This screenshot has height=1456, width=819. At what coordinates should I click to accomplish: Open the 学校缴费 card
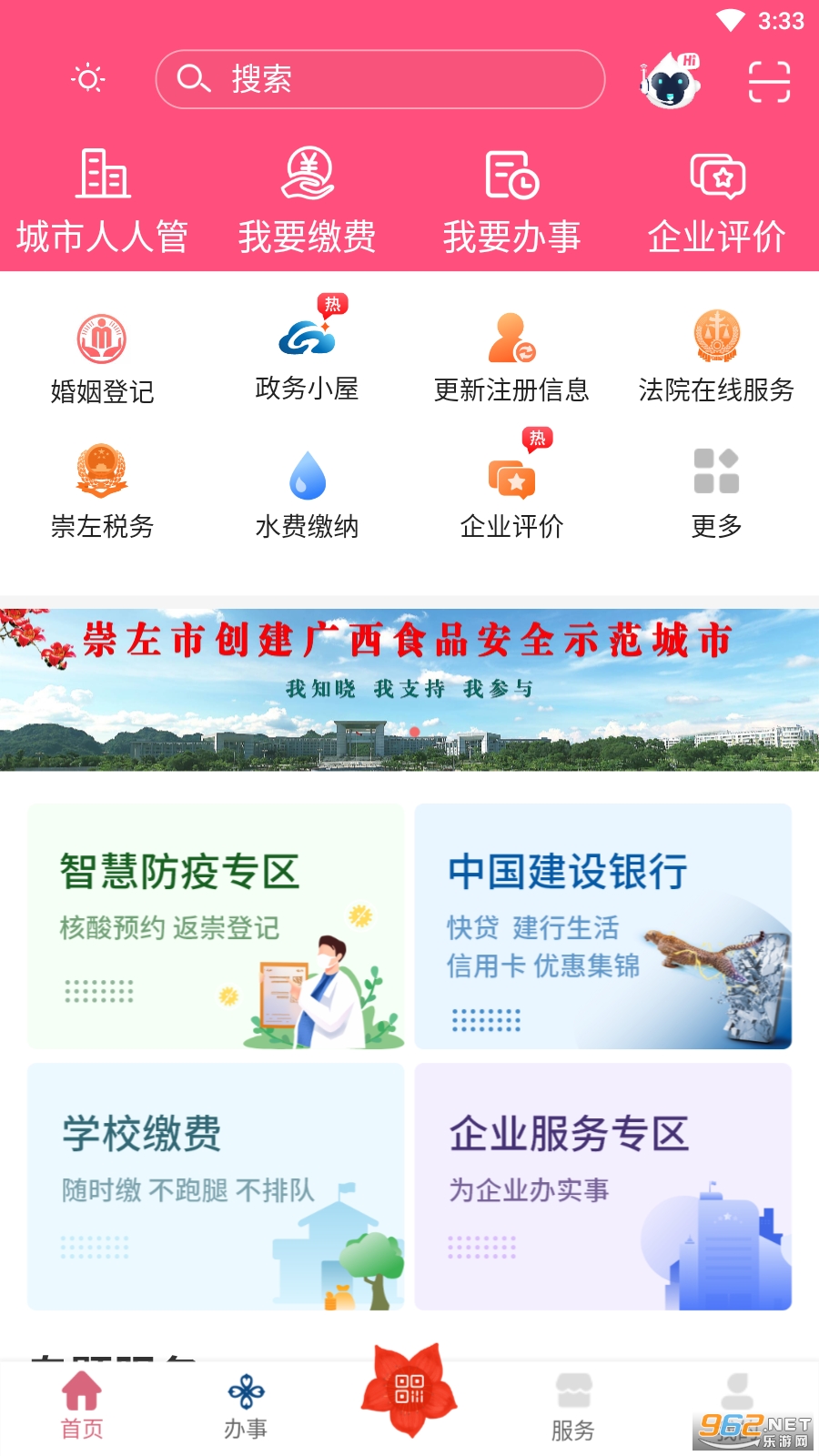(x=216, y=1187)
